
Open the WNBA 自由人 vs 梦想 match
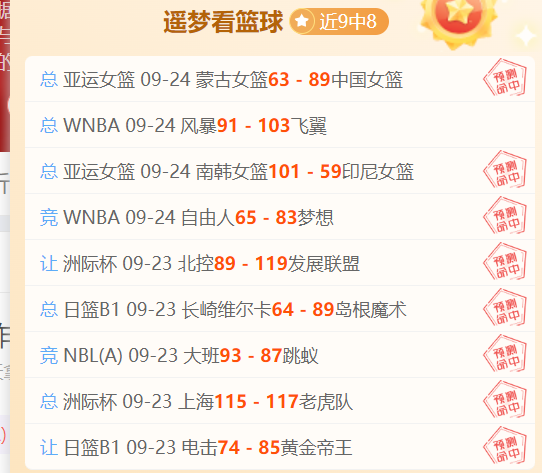280,217
